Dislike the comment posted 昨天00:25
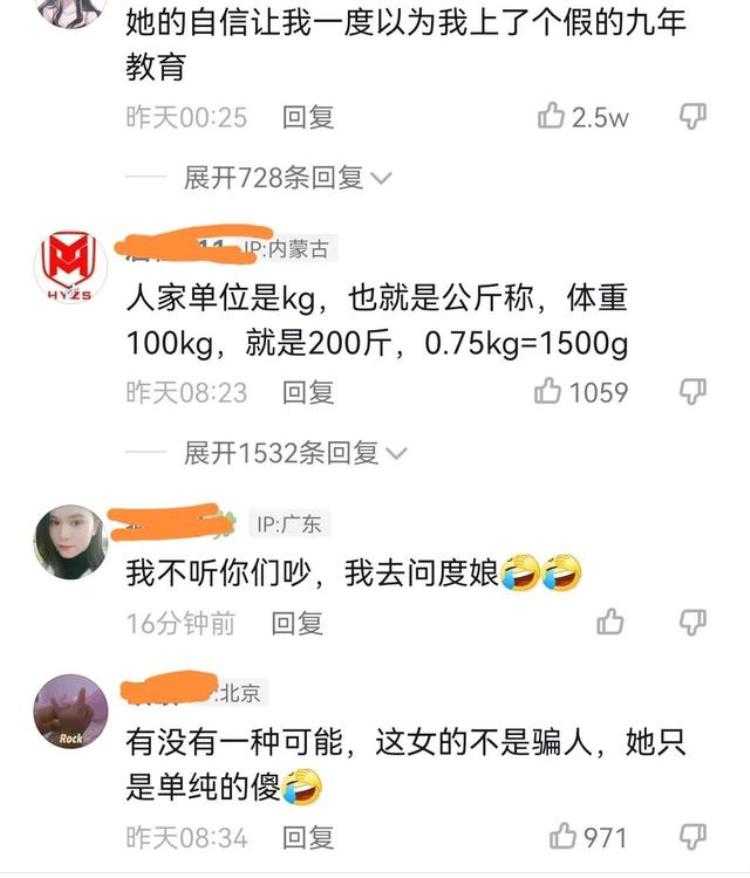The height and width of the screenshot is (878, 750). 694,117
